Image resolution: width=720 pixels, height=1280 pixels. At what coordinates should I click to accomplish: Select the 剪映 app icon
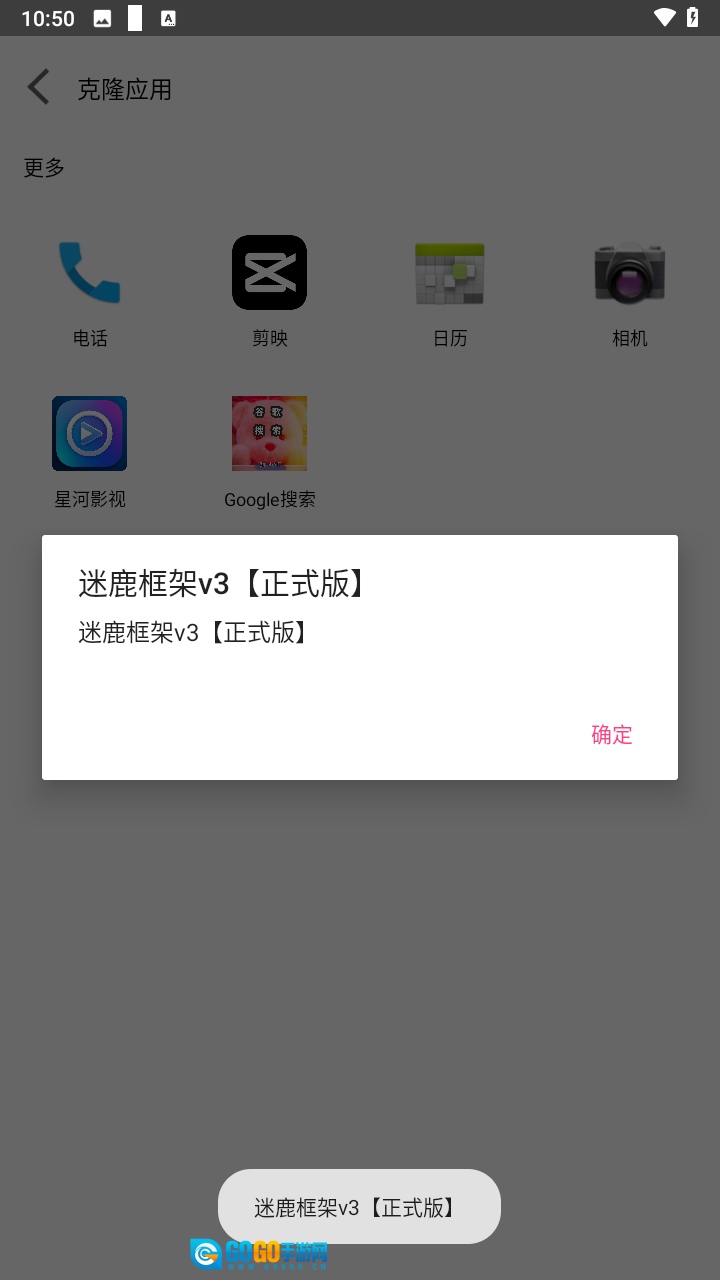(x=269, y=273)
